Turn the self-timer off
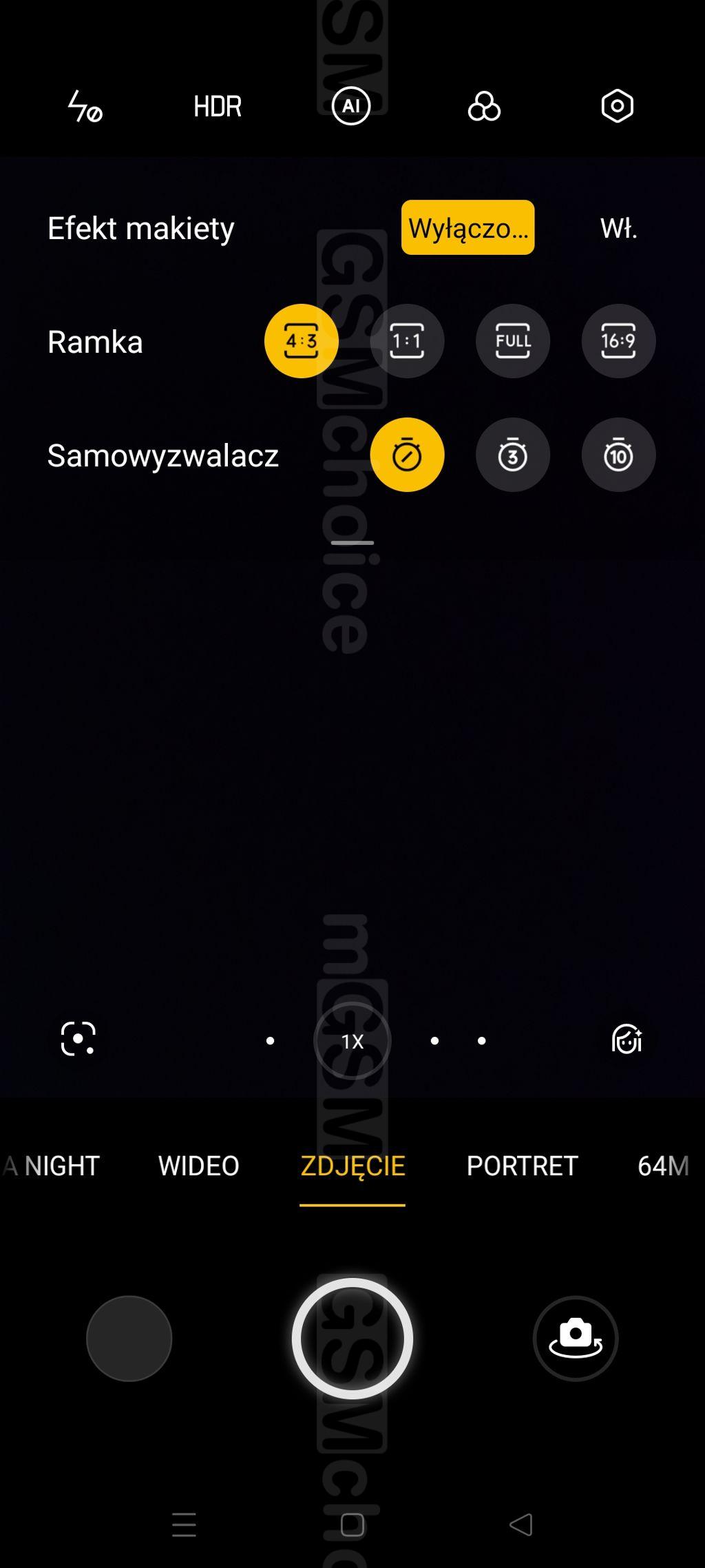 (407, 455)
